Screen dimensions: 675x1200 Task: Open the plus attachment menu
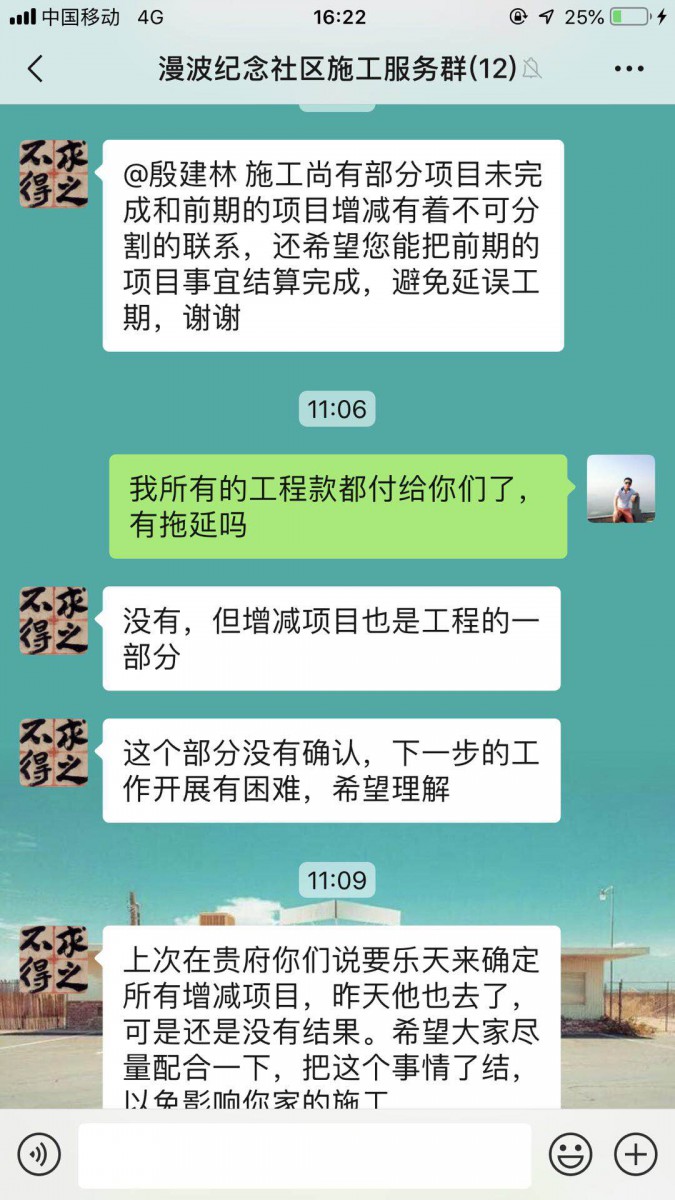pos(635,1155)
